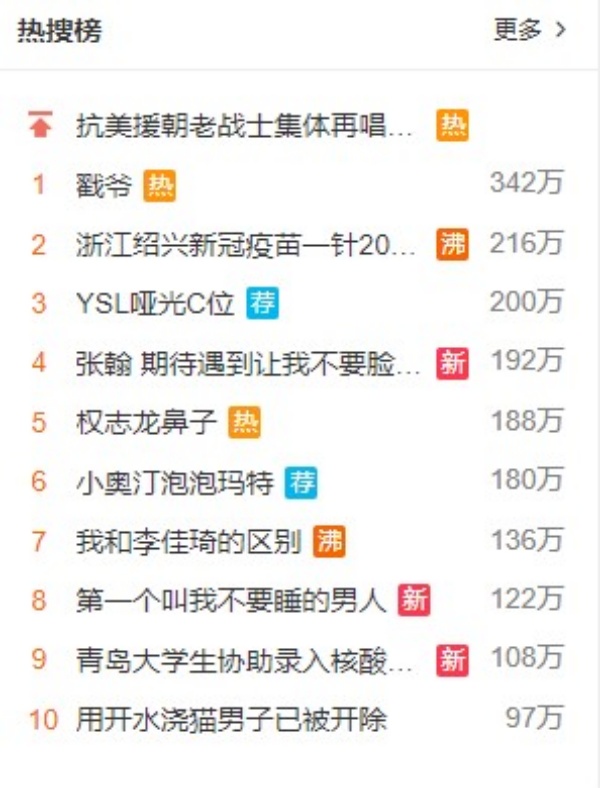Open pinned topic 抗美援朝老战士集体再唱

[x=245, y=126]
